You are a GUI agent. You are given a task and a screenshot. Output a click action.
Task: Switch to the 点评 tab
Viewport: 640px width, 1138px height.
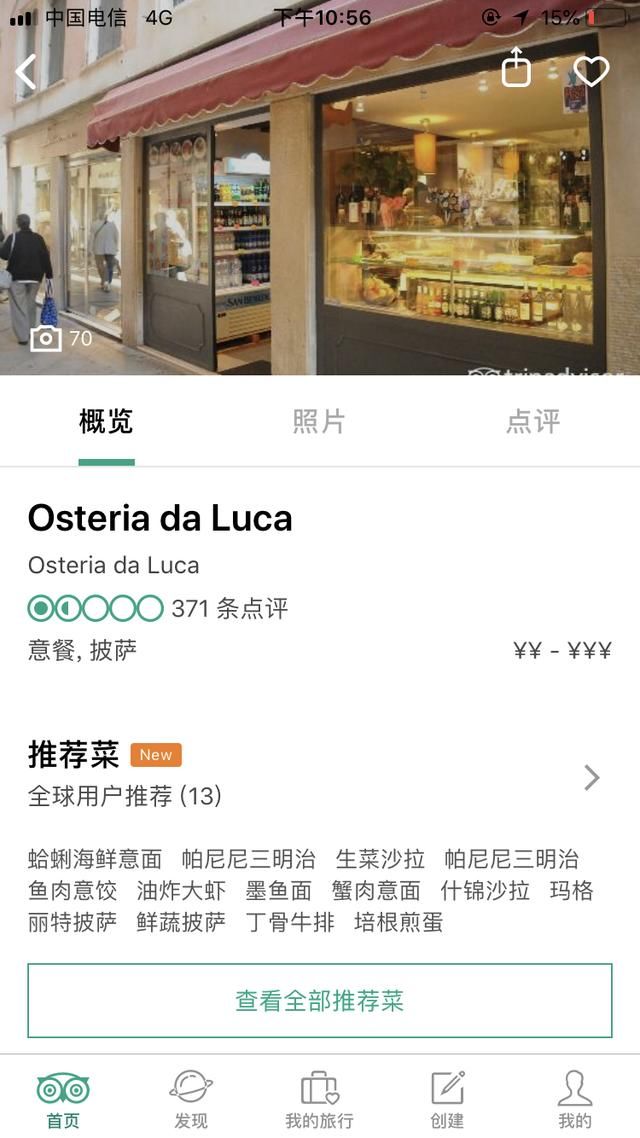tap(533, 422)
